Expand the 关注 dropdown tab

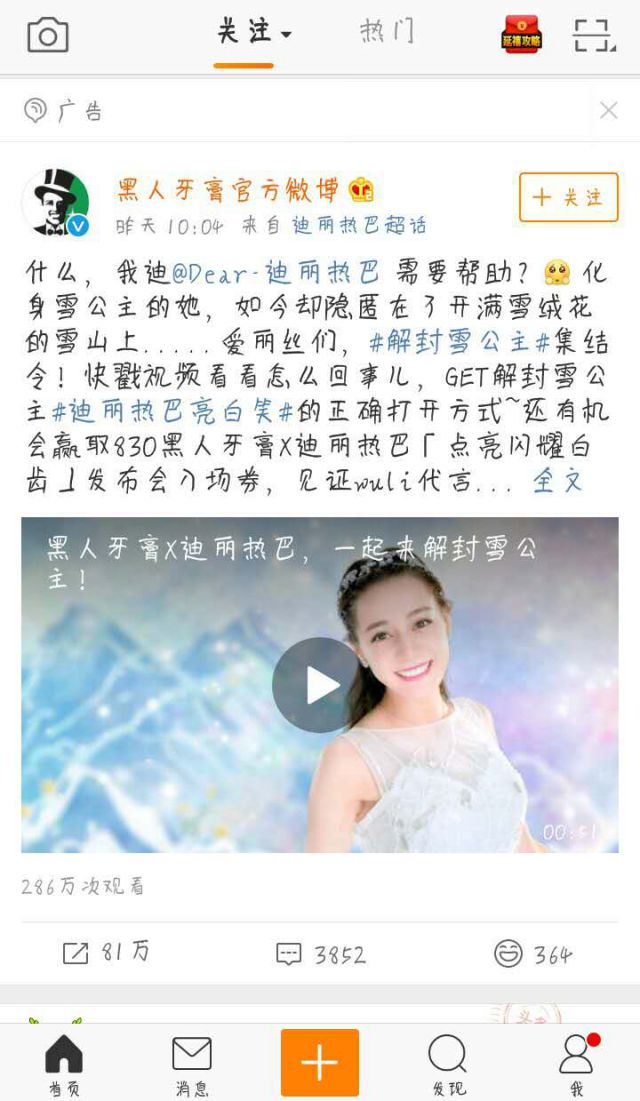tap(253, 32)
